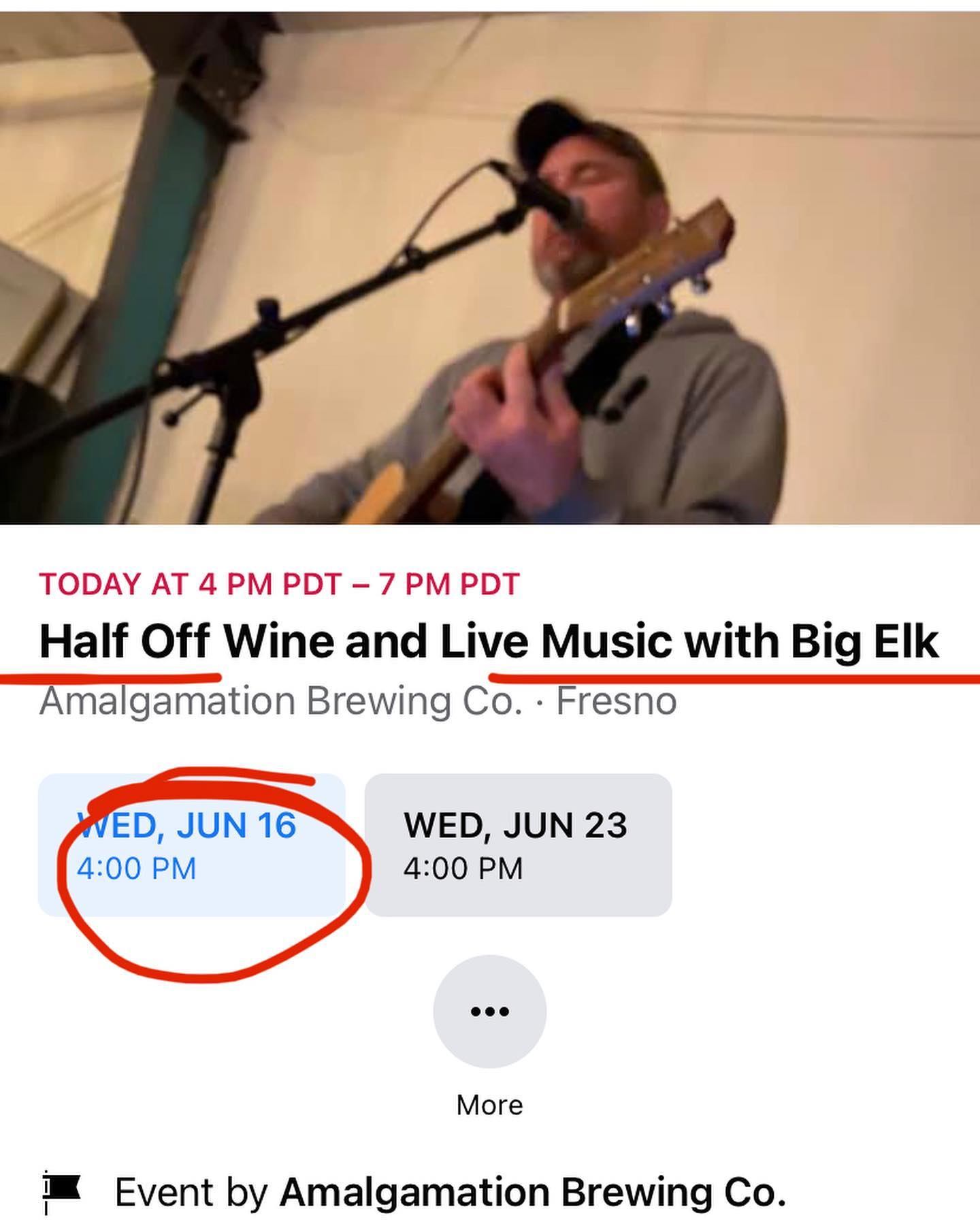Screen dimensions: 980x1226
Task: Open Amalgamation Brewing Co. host page
Action: click(532, 1192)
